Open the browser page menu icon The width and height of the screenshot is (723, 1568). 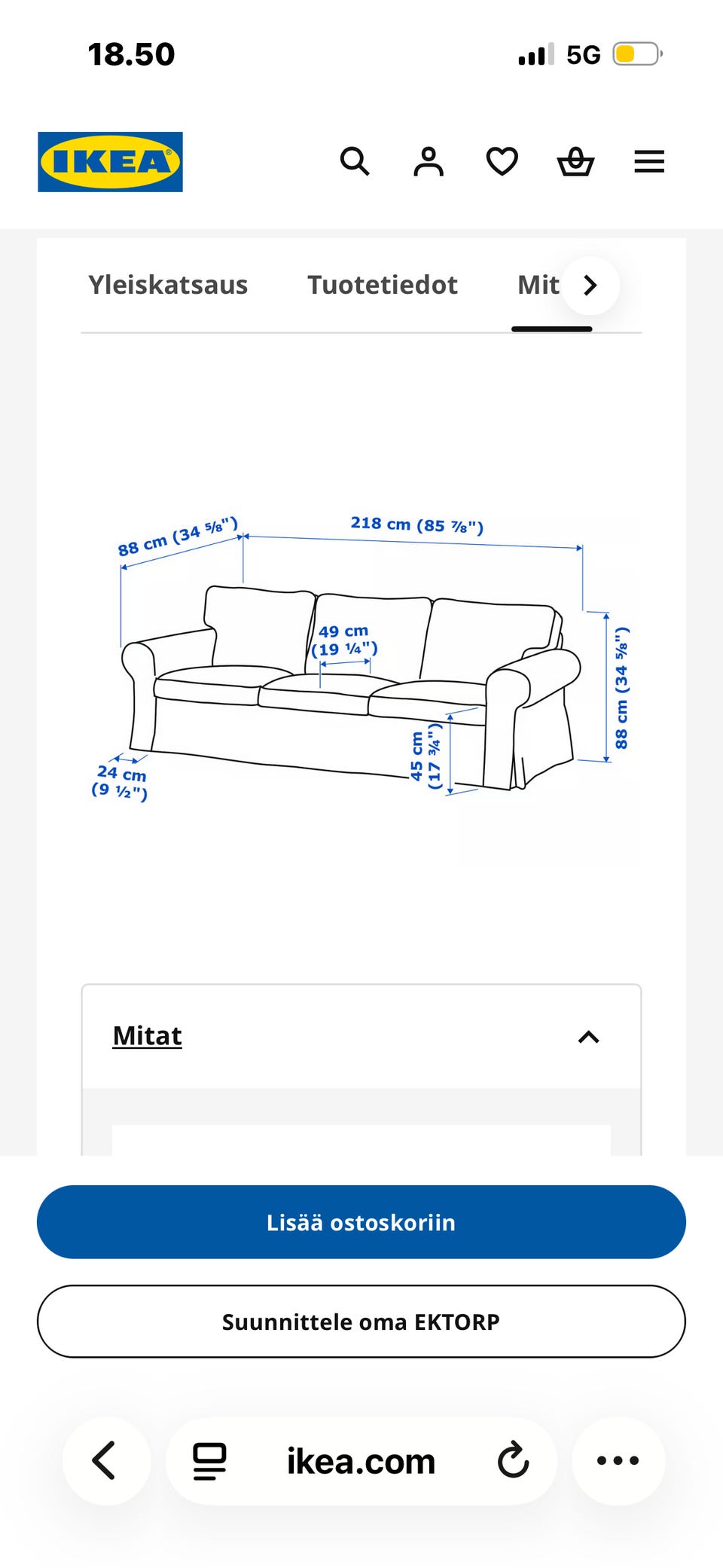point(210,1461)
